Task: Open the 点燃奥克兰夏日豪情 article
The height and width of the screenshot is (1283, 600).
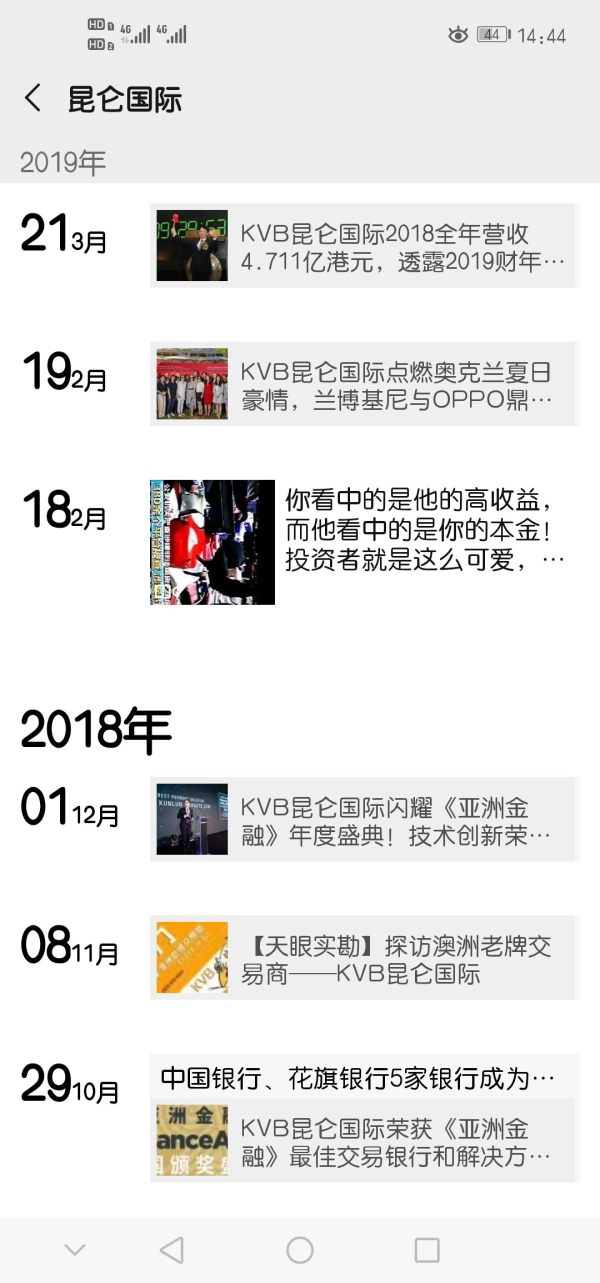Action: [364, 384]
